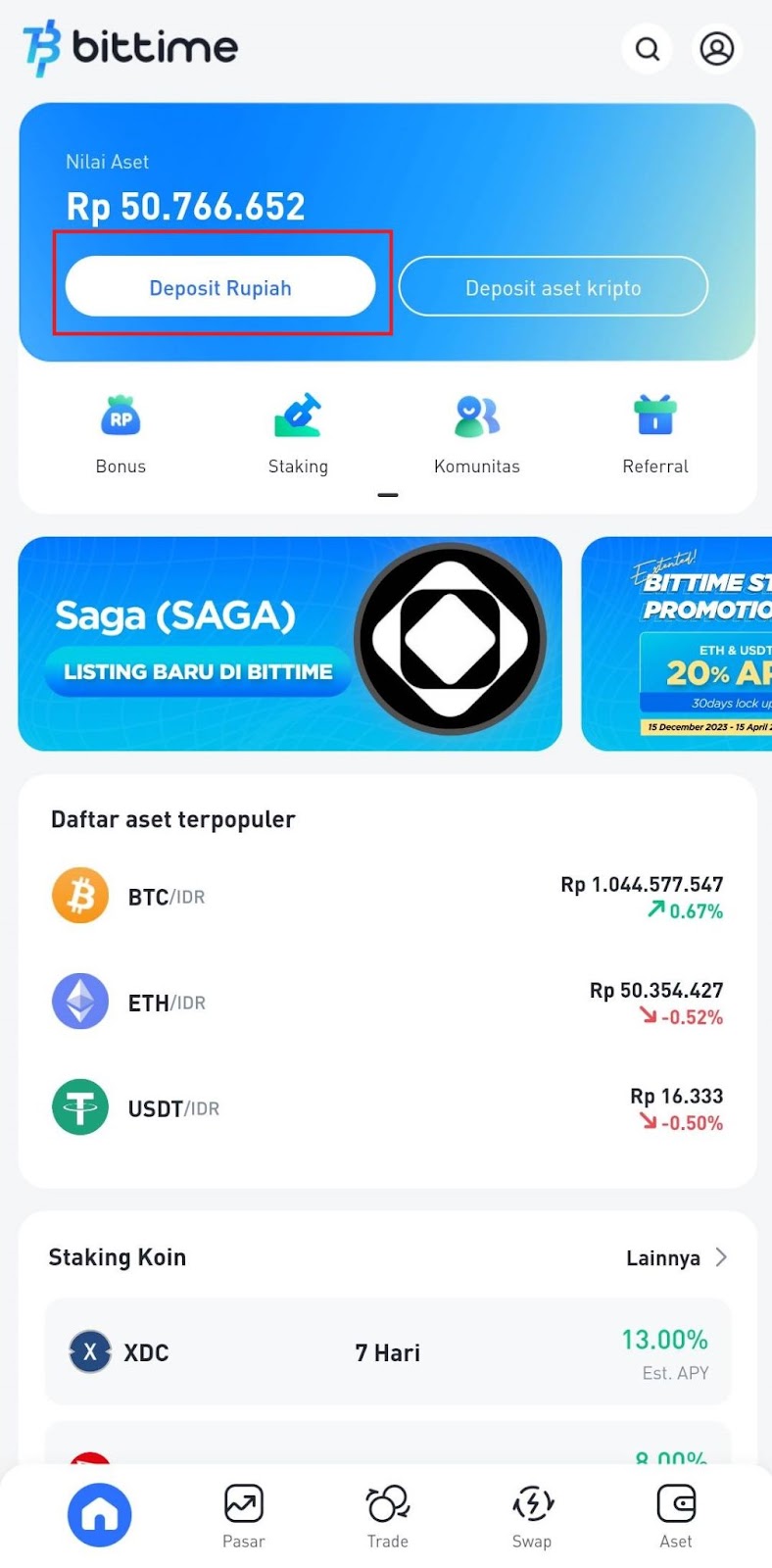772x1568 pixels.
Task: Open the BTC/IDR asset row
Action: coord(387,897)
